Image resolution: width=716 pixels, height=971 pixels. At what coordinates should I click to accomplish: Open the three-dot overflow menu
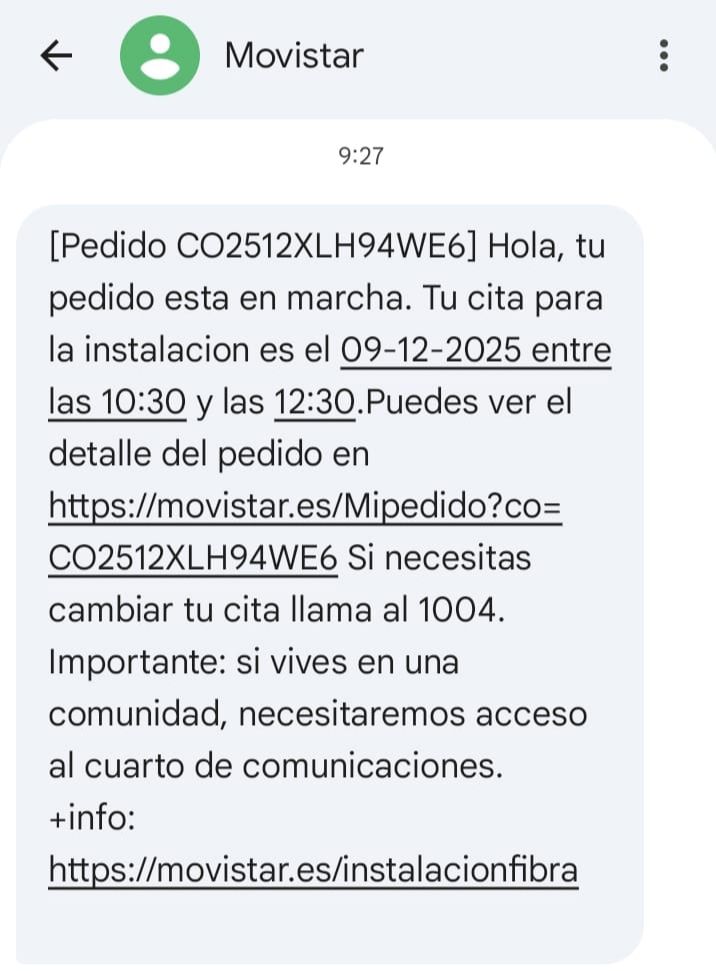pos(664,56)
